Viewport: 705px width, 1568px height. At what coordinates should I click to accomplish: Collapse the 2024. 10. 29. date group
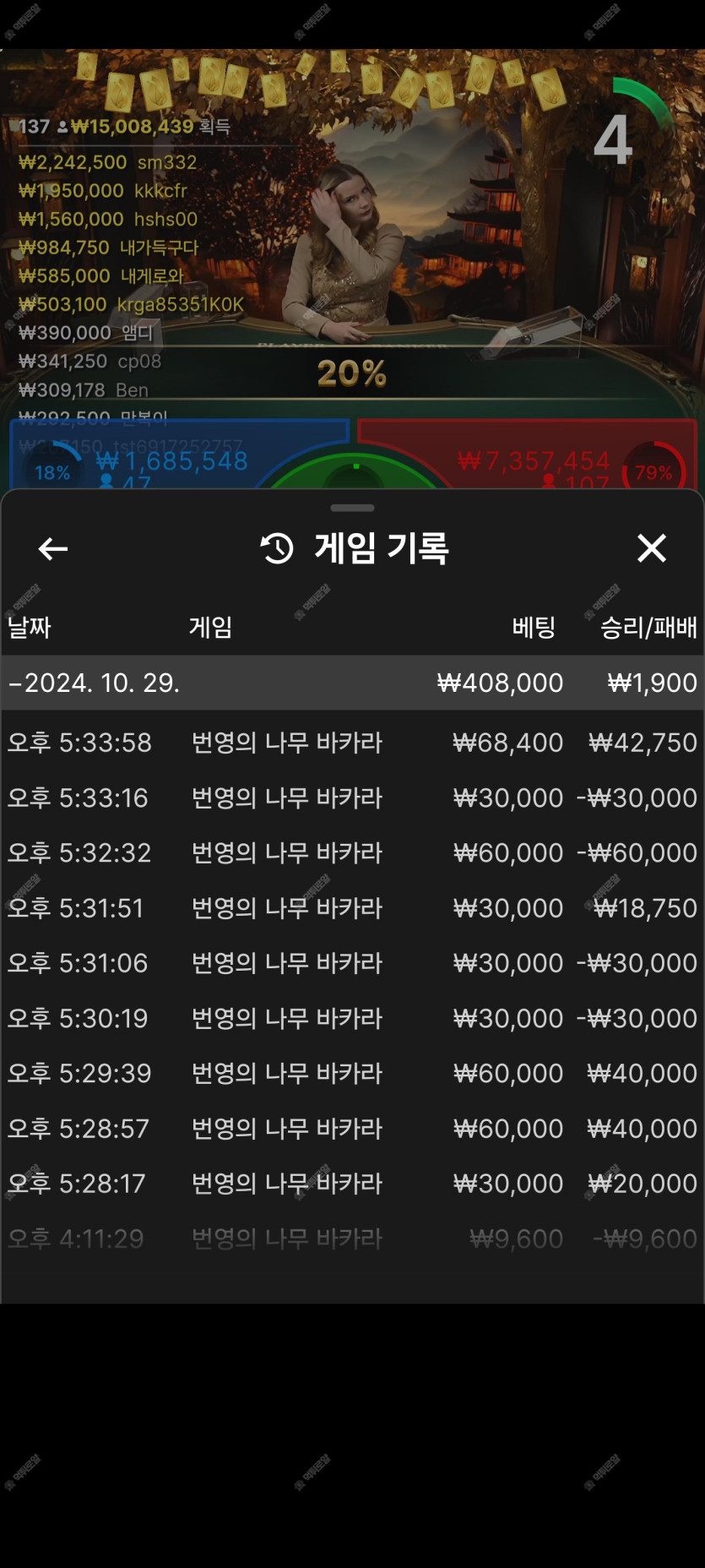pos(95,683)
